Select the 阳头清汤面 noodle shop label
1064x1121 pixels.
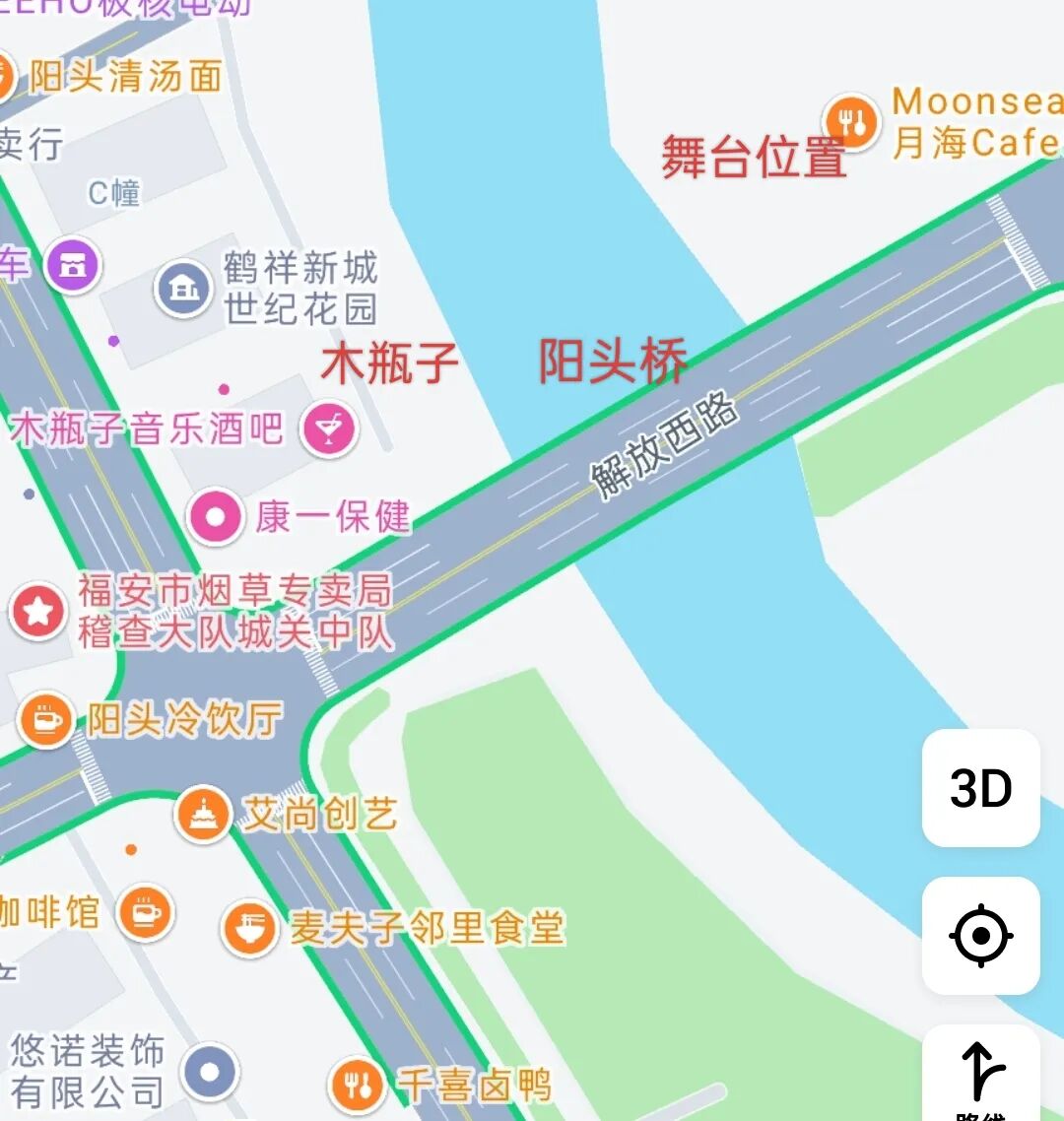click(125, 77)
